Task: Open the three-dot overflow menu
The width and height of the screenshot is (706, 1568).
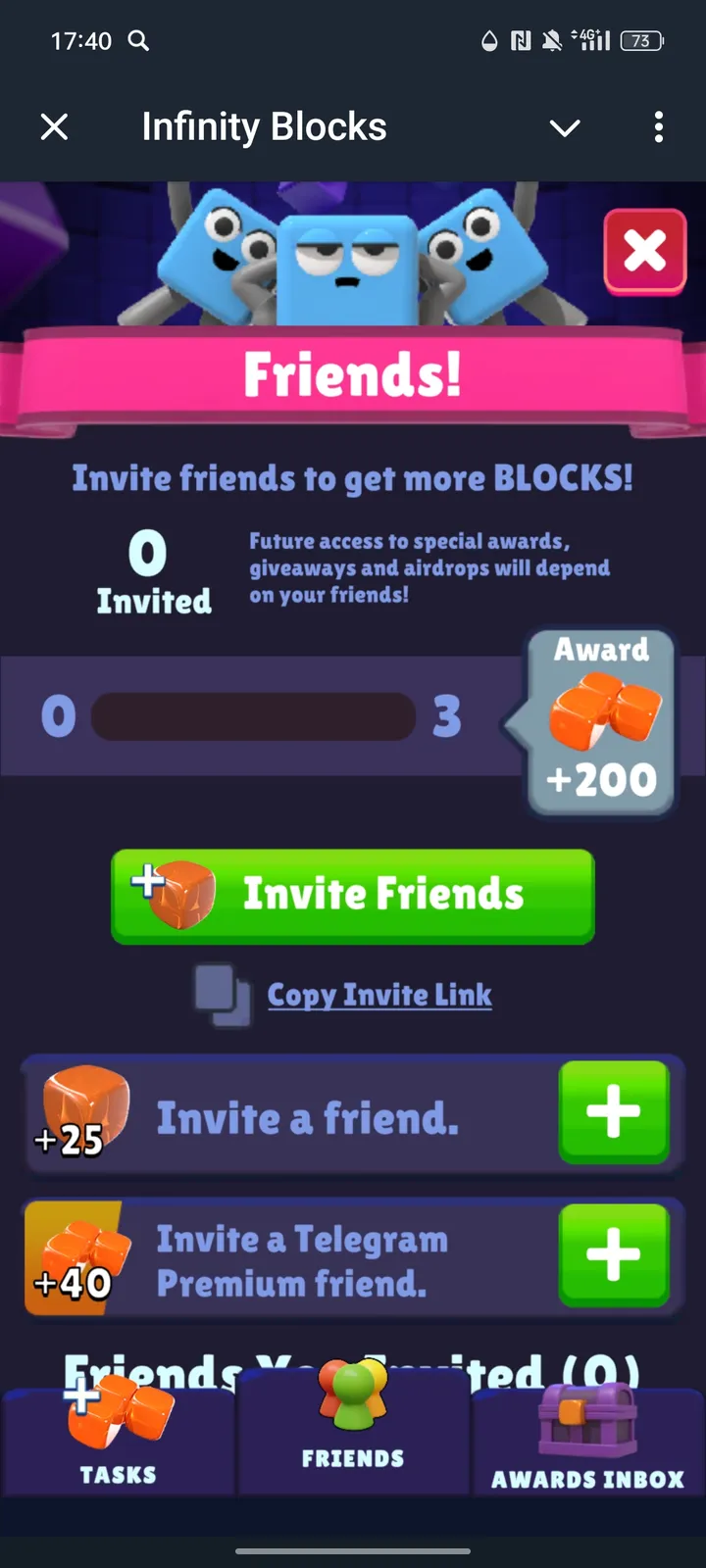Action: [x=659, y=126]
